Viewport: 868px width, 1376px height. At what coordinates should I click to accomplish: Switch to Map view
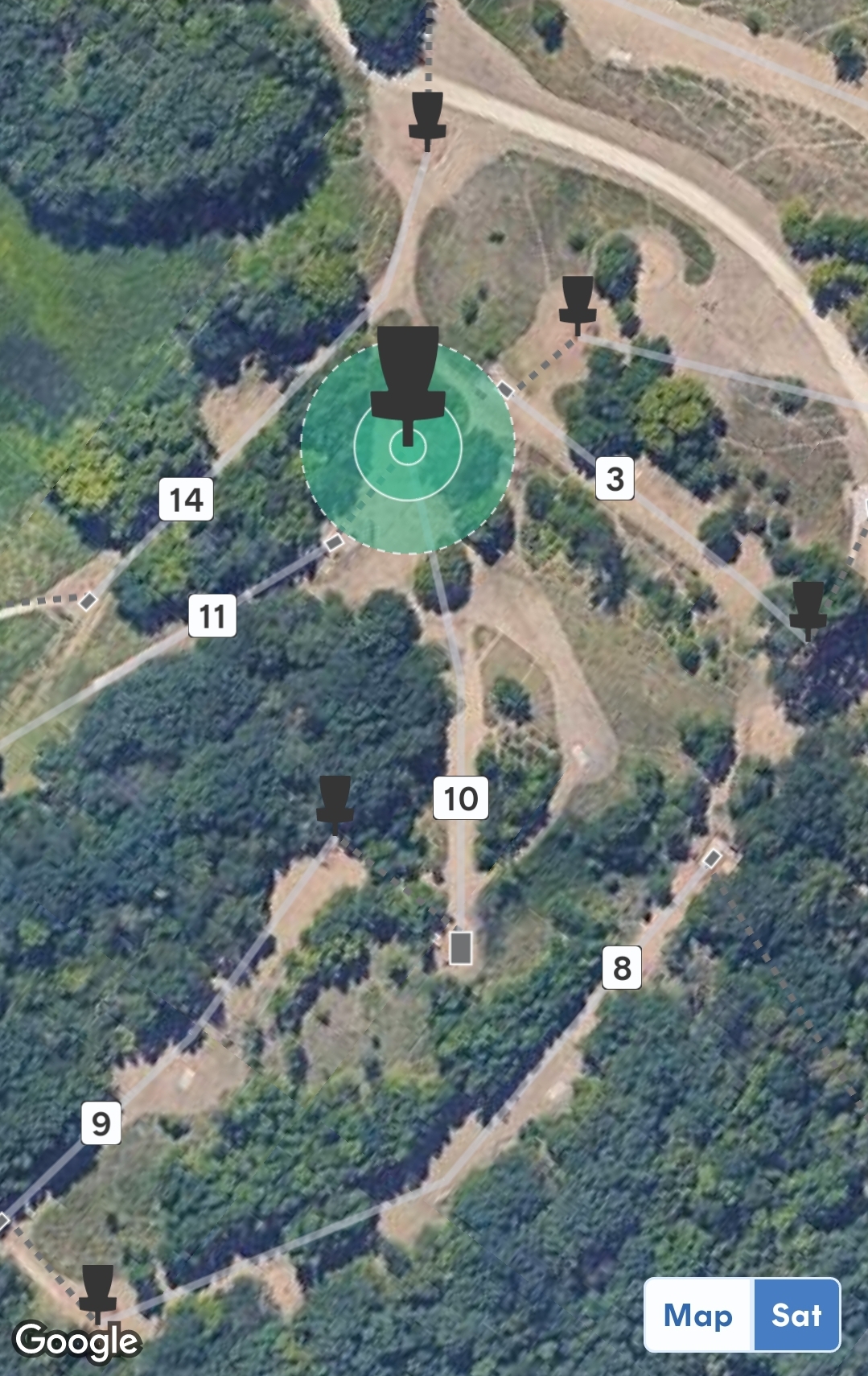[698, 1316]
